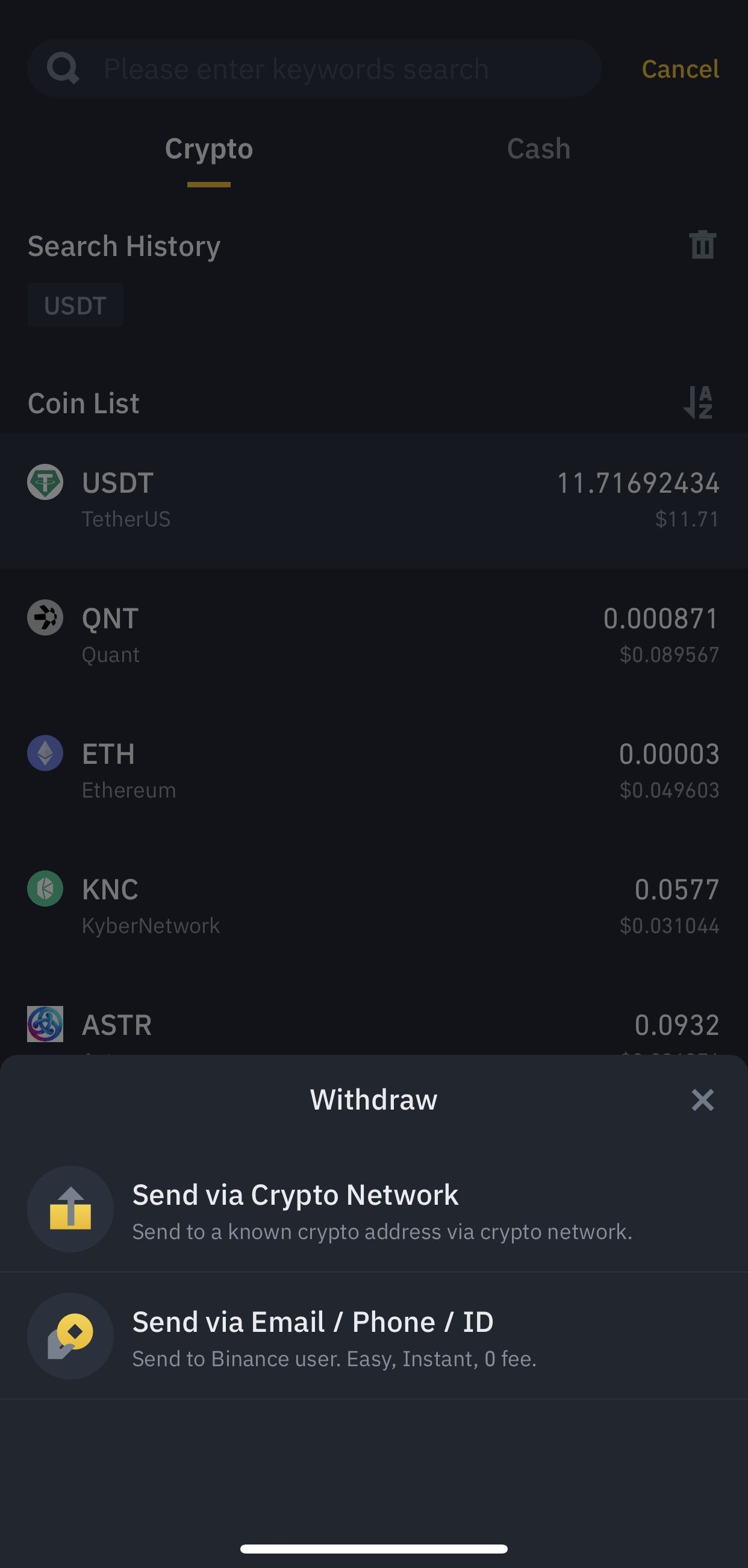
Task: Tap the Send via Email pencil icon
Action: pyautogui.click(x=71, y=1337)
